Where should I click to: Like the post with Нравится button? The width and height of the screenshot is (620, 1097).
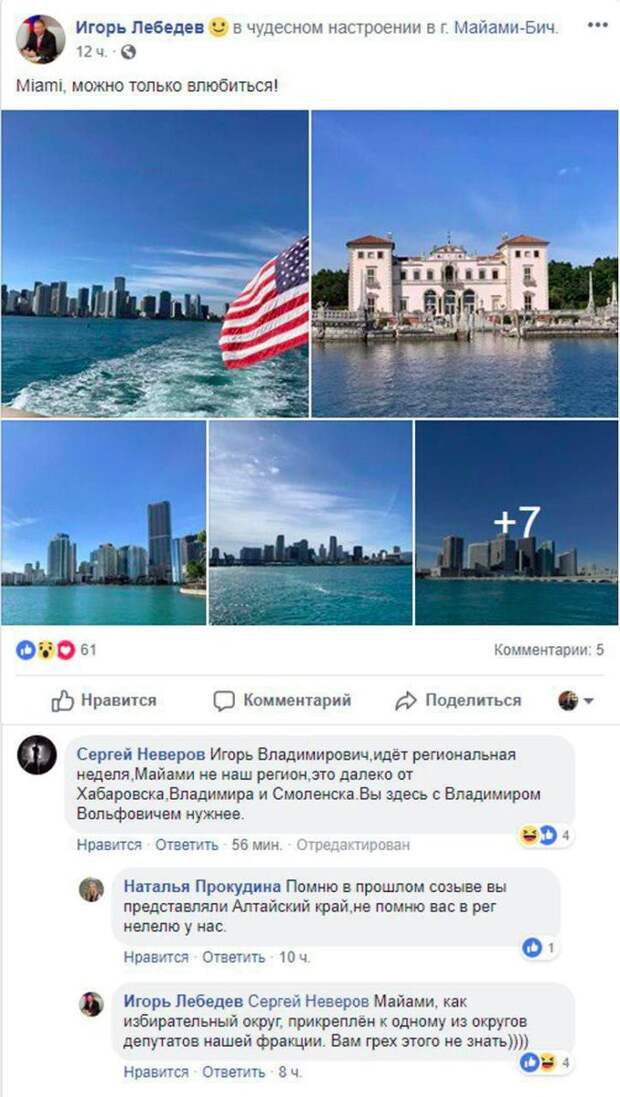click(104, 700)
